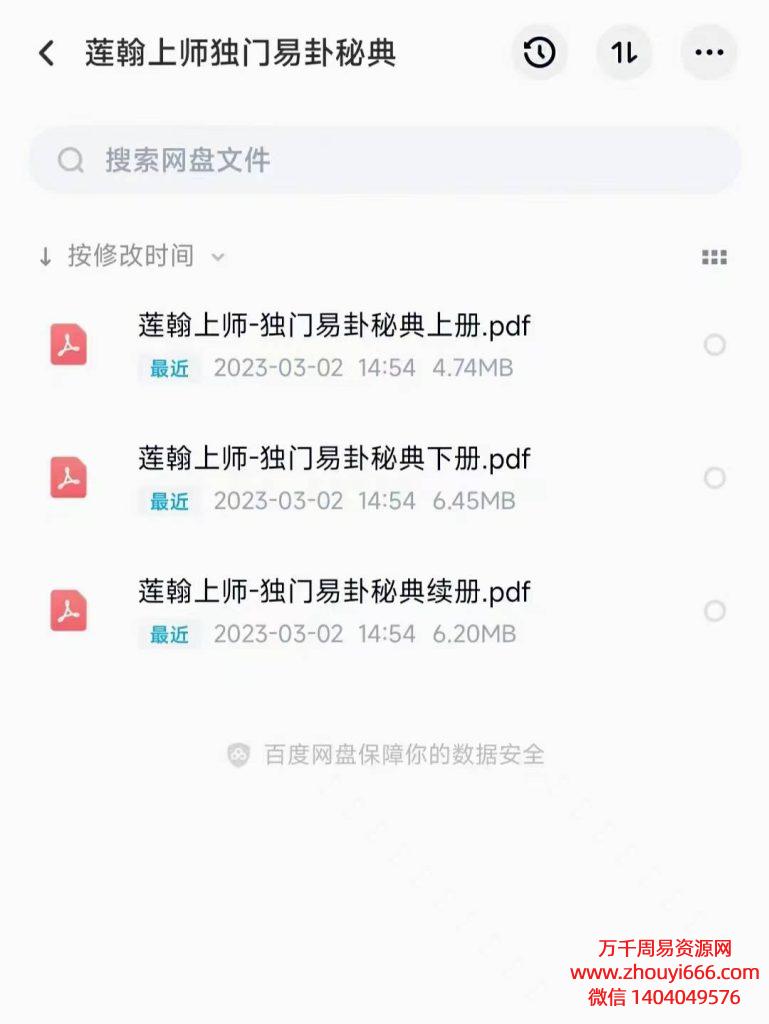Open 莲翰上师-独门易卦秘典上册.pdf

point(334,327)
